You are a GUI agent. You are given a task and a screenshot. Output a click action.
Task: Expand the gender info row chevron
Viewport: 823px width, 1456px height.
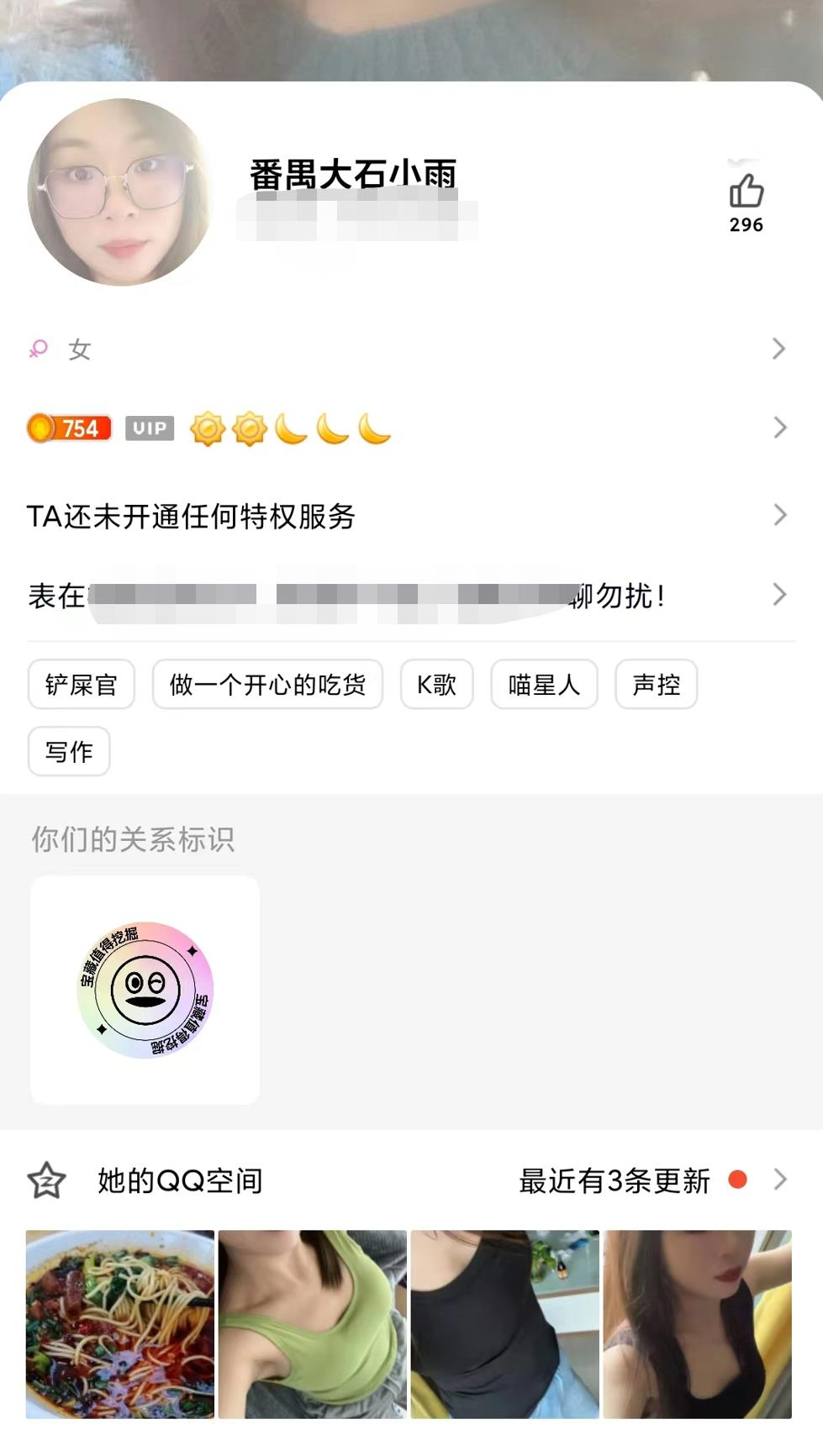(x=778, y=348)
